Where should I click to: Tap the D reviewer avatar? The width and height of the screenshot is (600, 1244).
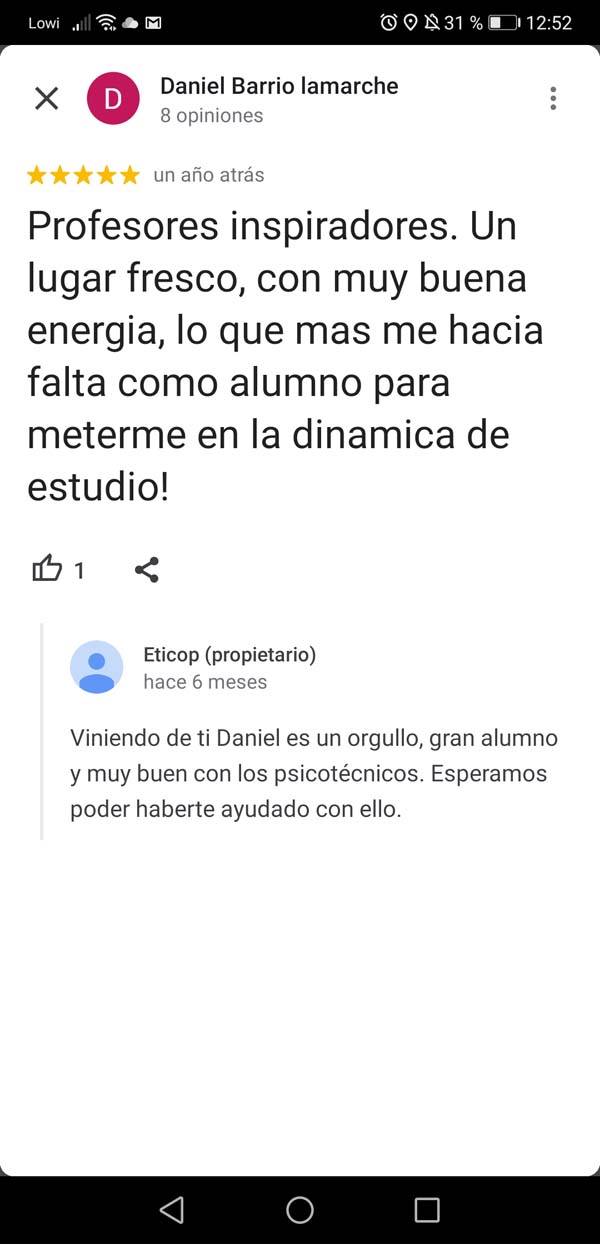tap(113, 98)
